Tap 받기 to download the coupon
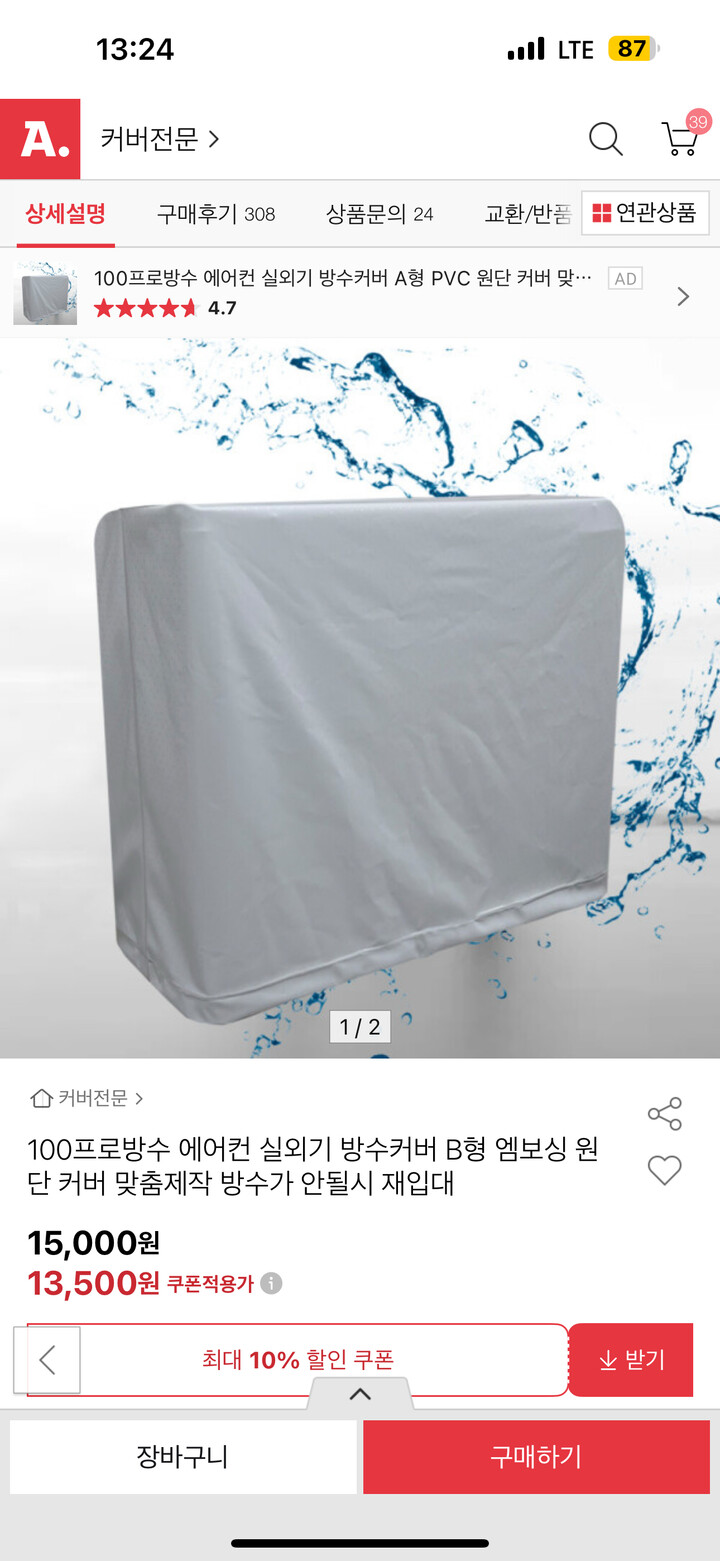Viewport: 720px width, 1561px height. [631, 1360]
